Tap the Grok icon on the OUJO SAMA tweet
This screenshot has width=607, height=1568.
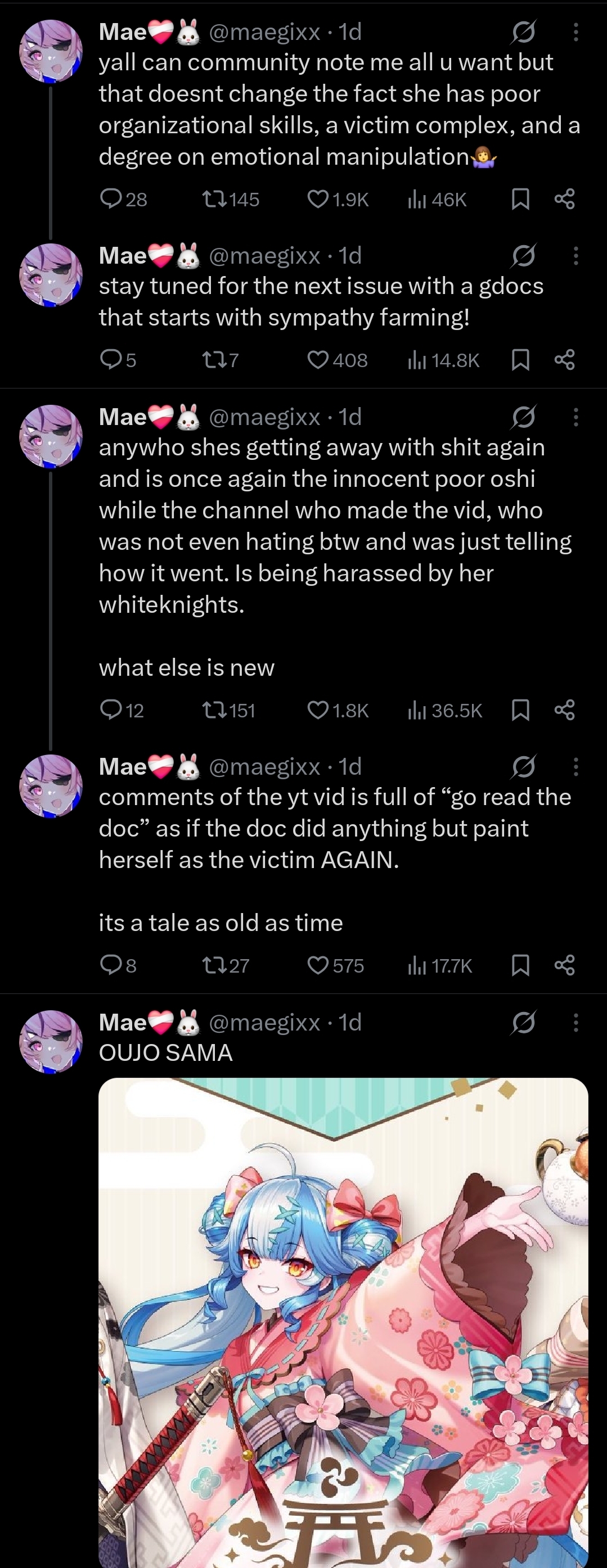point(523,1023)
